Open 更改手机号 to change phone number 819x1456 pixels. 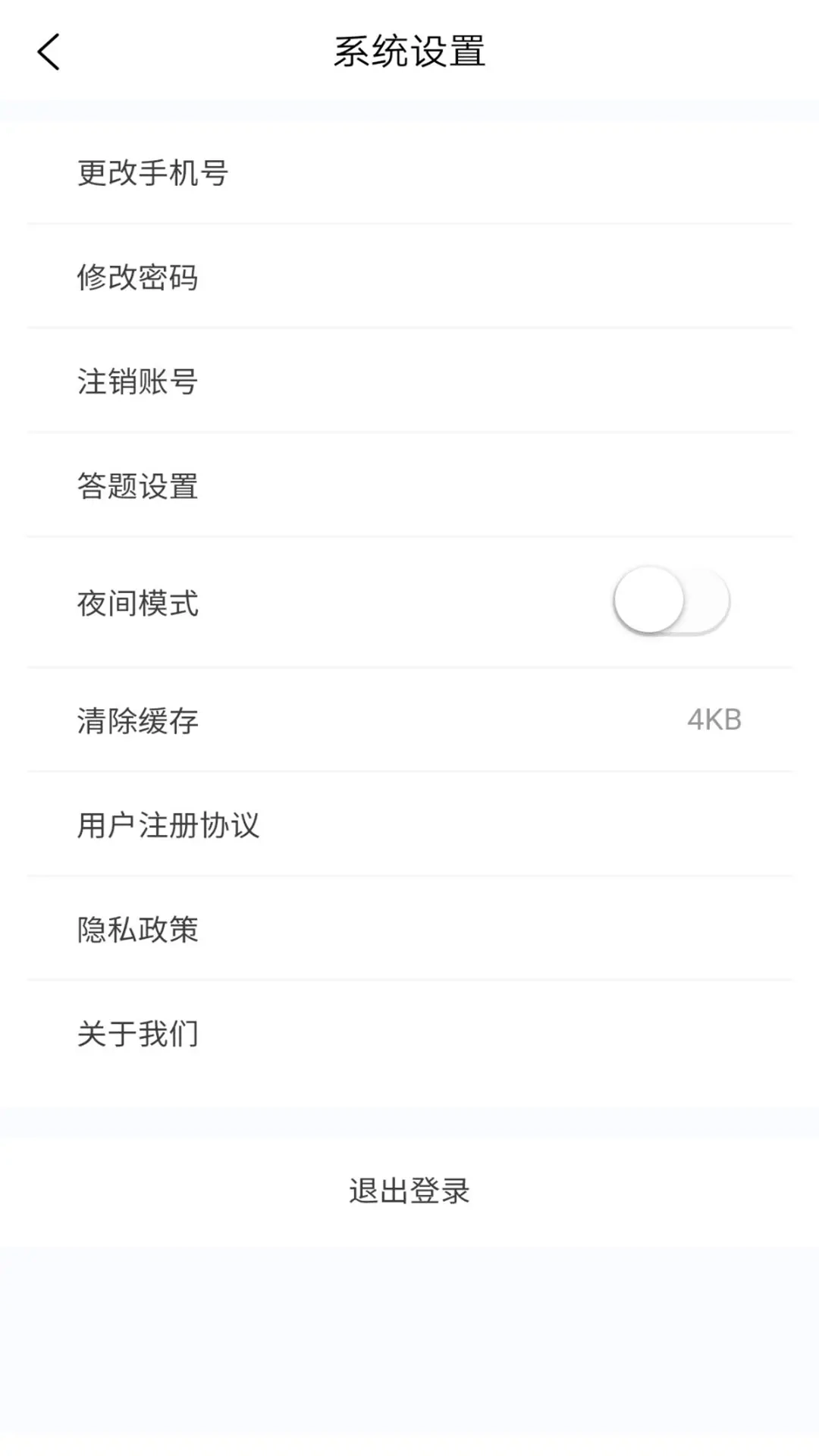154,172
